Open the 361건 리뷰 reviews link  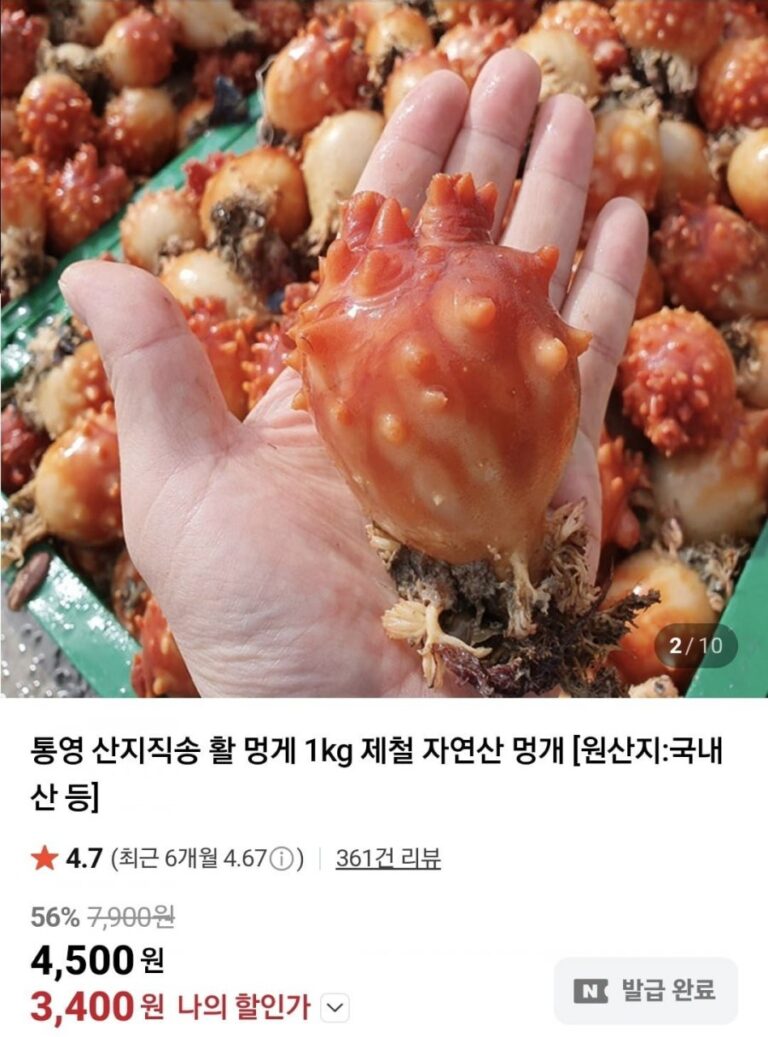[x=388, y=858]
